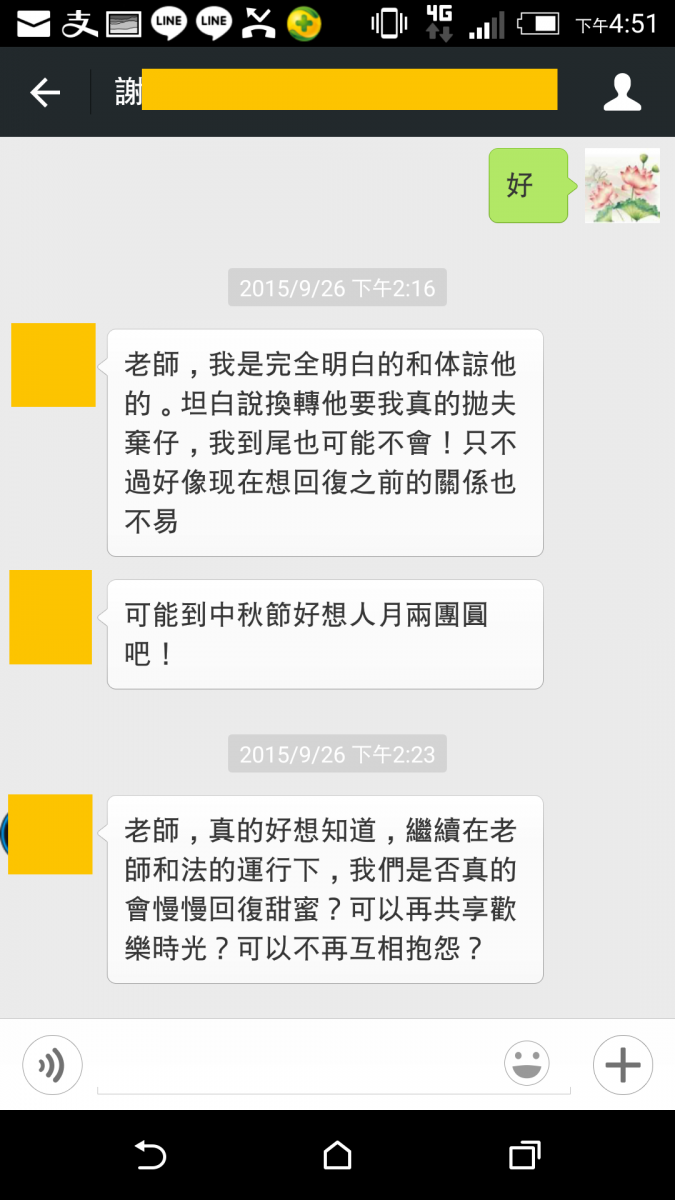Open the contact profile icon

[x=622, y=92]
